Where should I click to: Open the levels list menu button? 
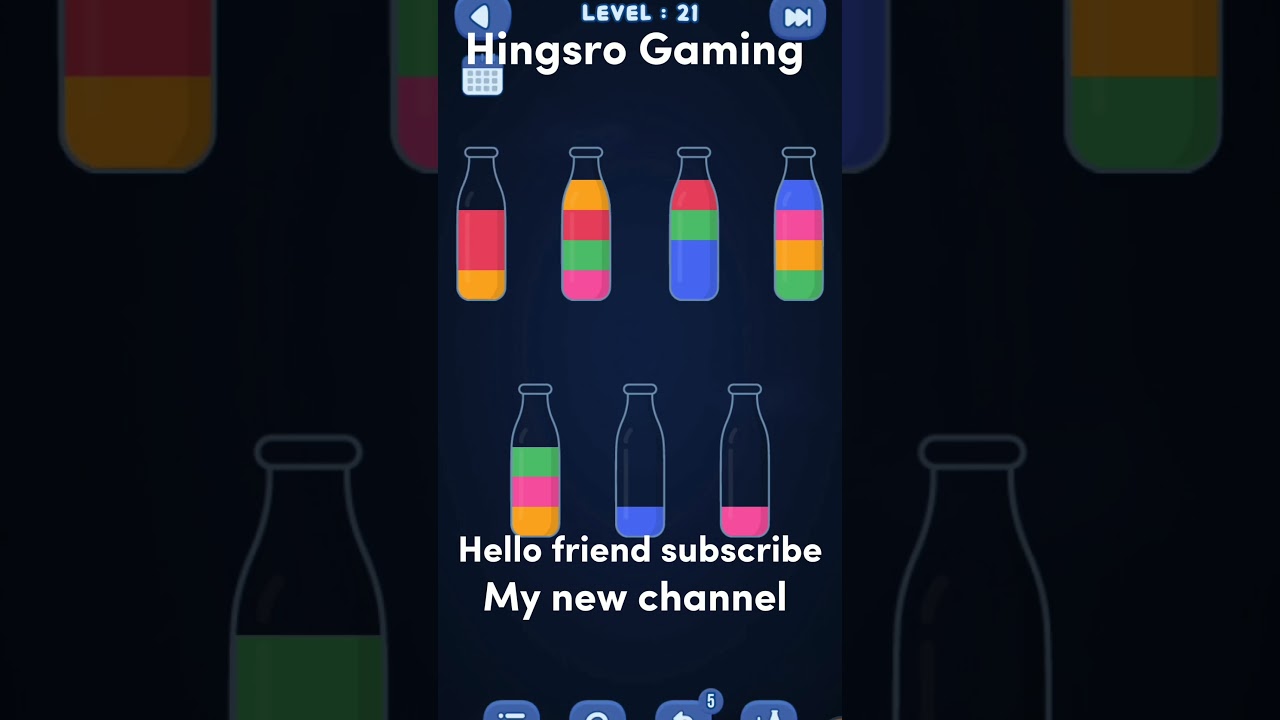coord(511,712)
